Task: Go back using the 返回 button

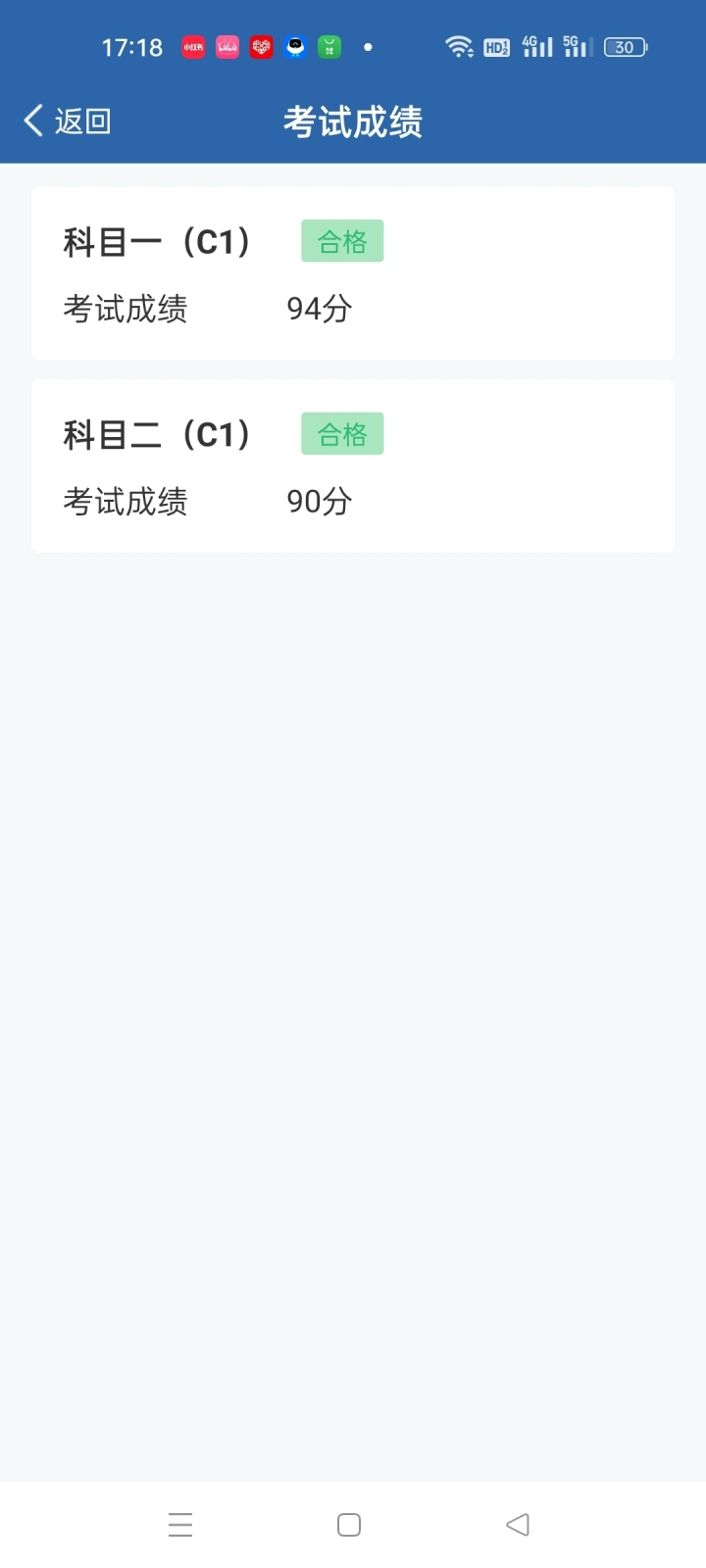Action: point(67,122)
